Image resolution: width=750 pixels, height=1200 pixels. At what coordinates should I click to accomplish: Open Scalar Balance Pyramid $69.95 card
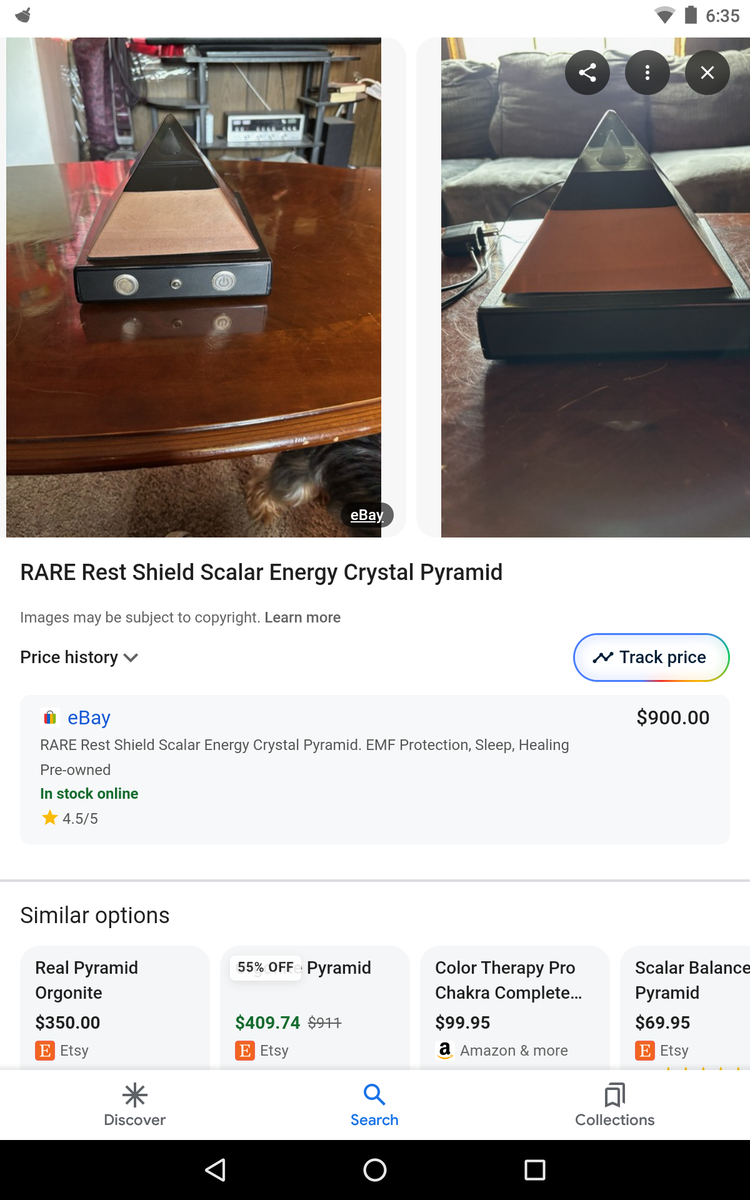point(690,1007)
